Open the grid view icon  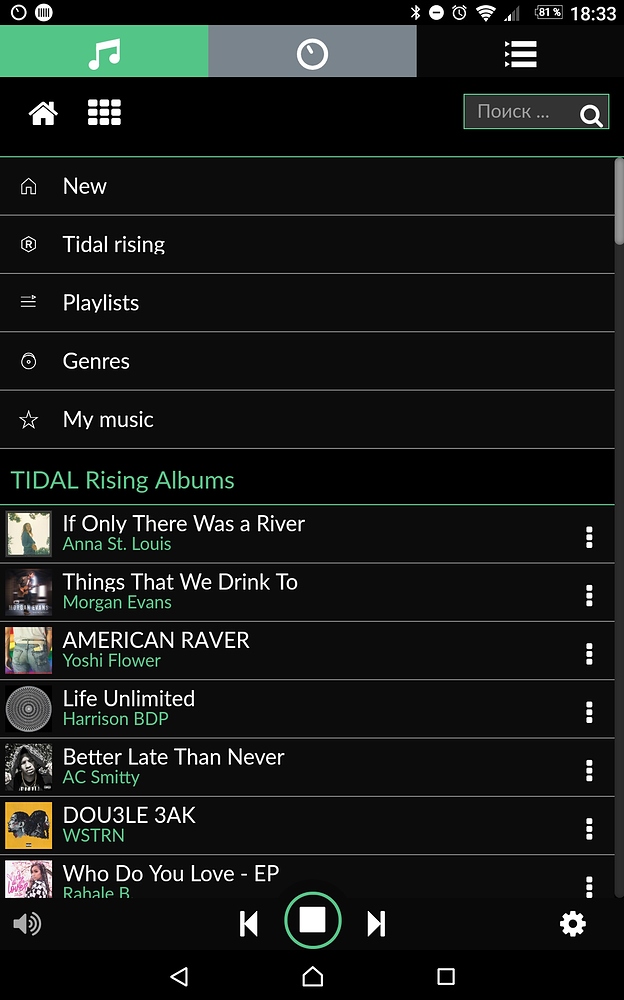click(104, 113)
